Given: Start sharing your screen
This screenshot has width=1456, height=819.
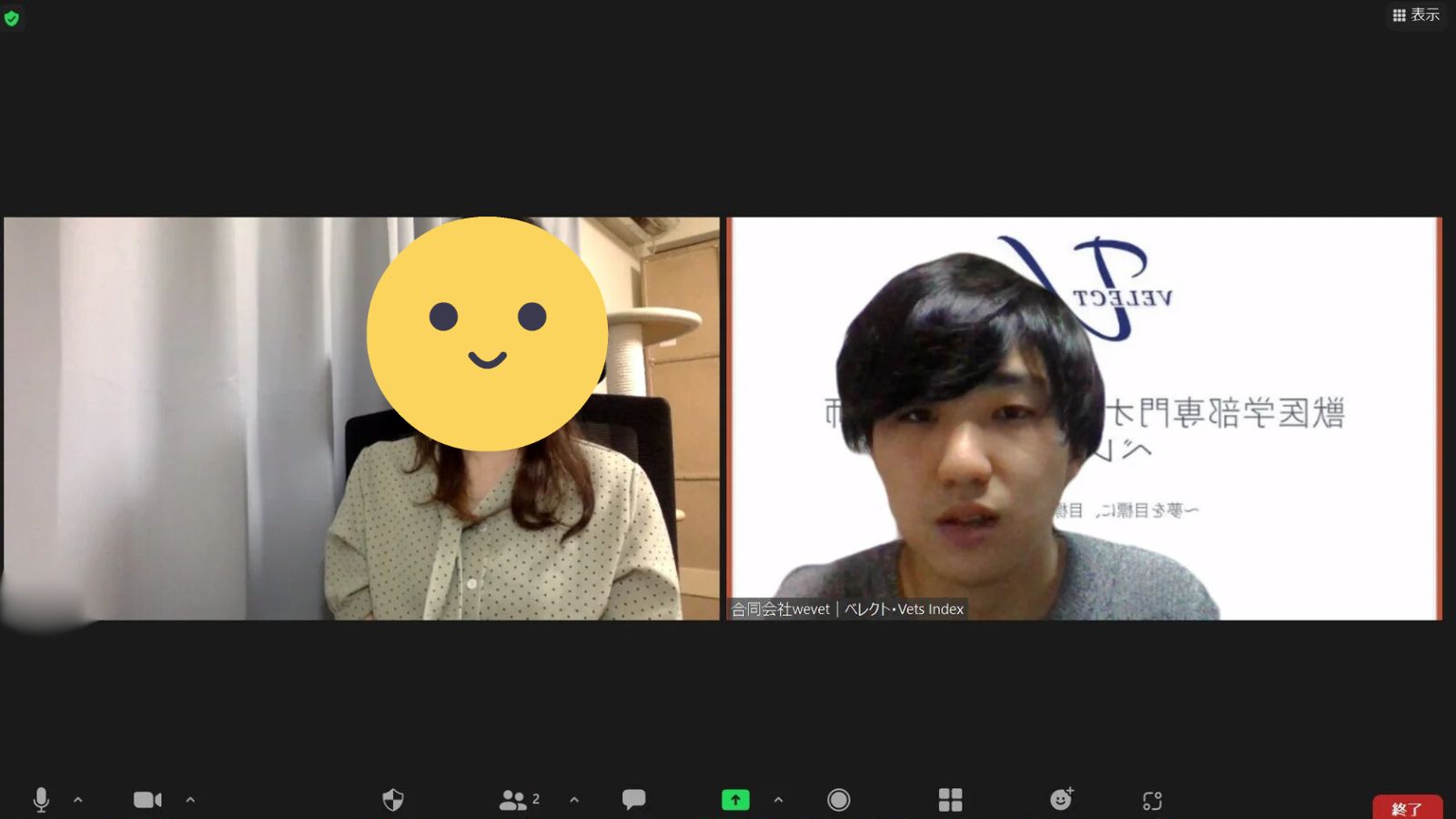Looking at the screenshot, I should tap(735, 800).
